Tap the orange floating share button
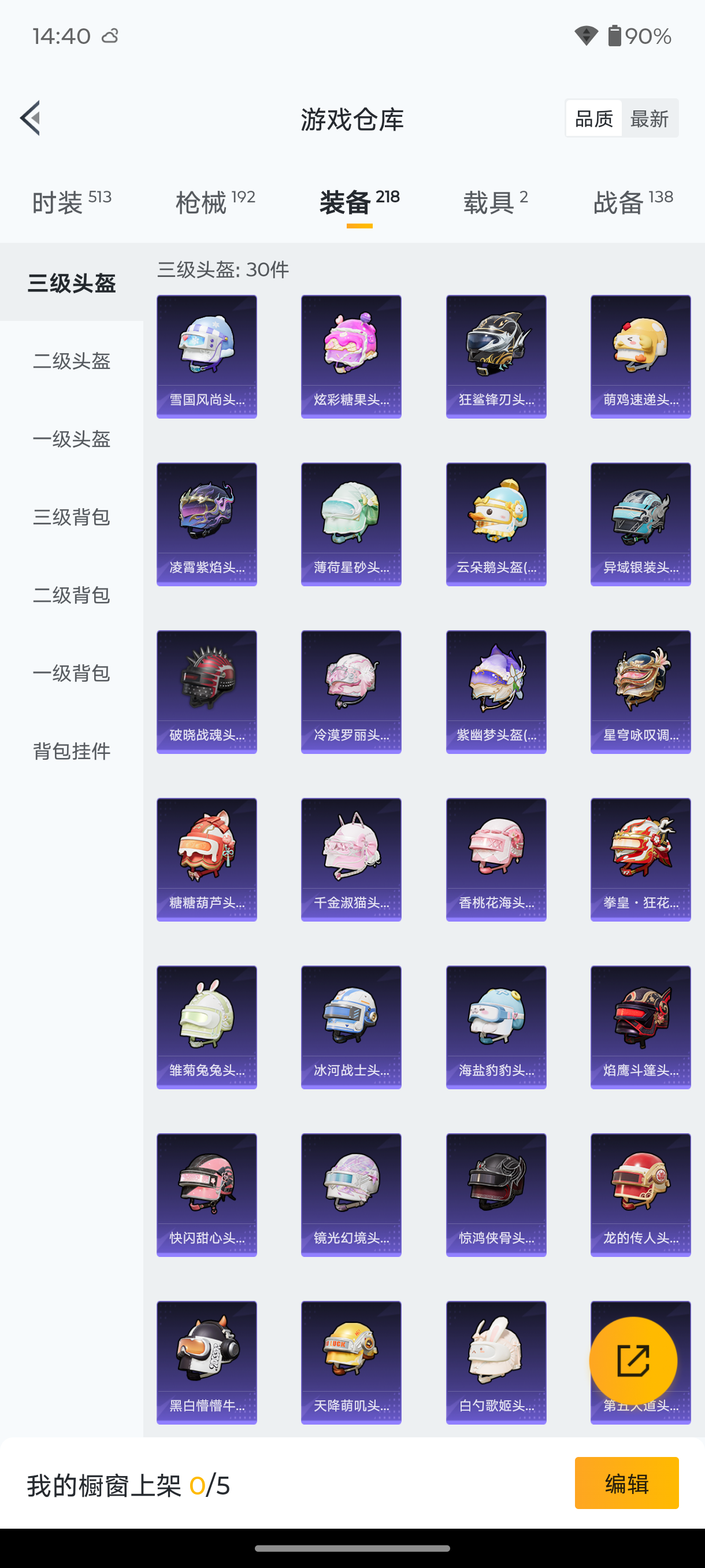This screenshot has height=1568, width=705. click(x=633, y=1360)
